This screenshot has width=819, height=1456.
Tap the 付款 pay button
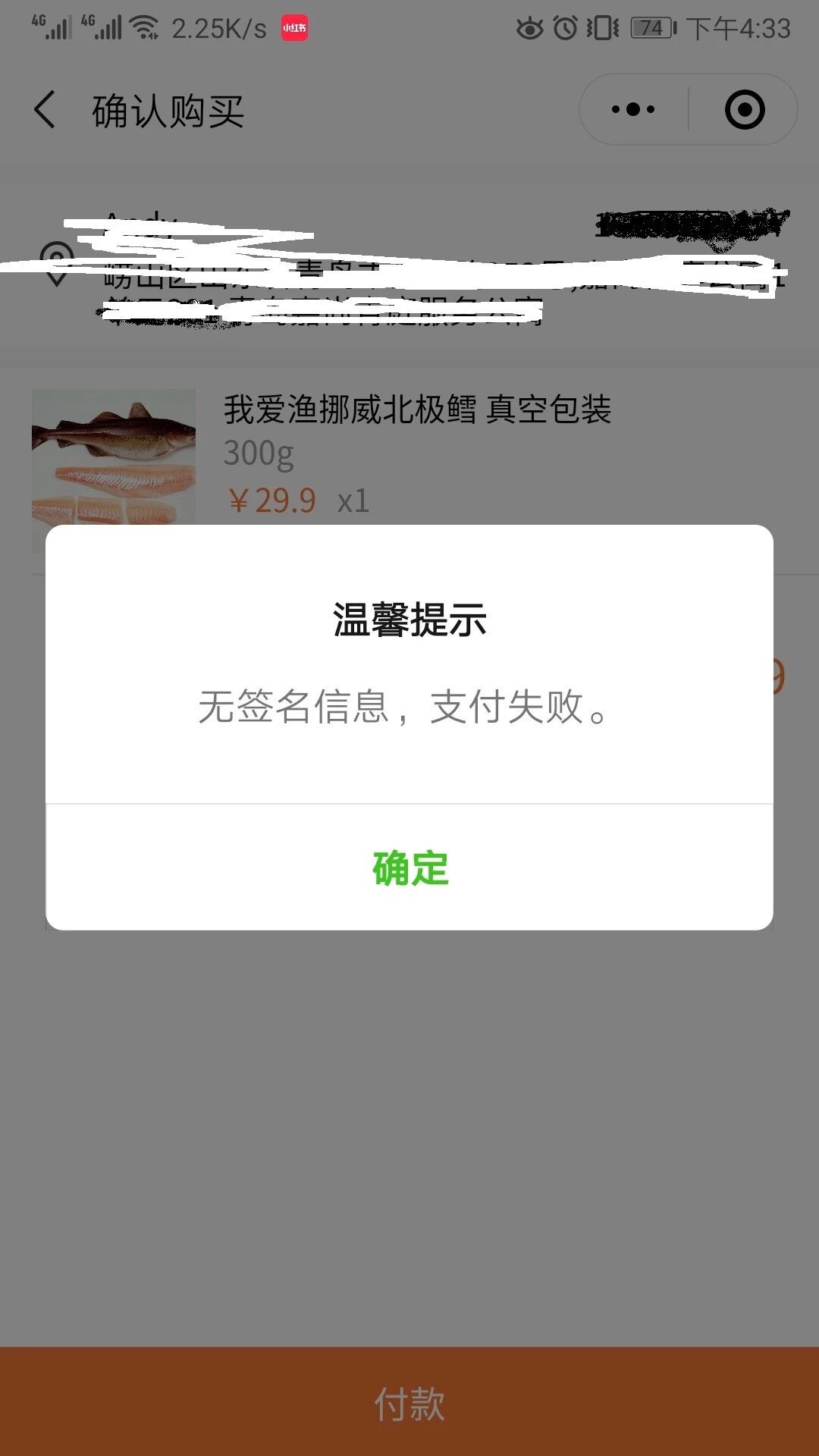click(x=409, y=1401)
